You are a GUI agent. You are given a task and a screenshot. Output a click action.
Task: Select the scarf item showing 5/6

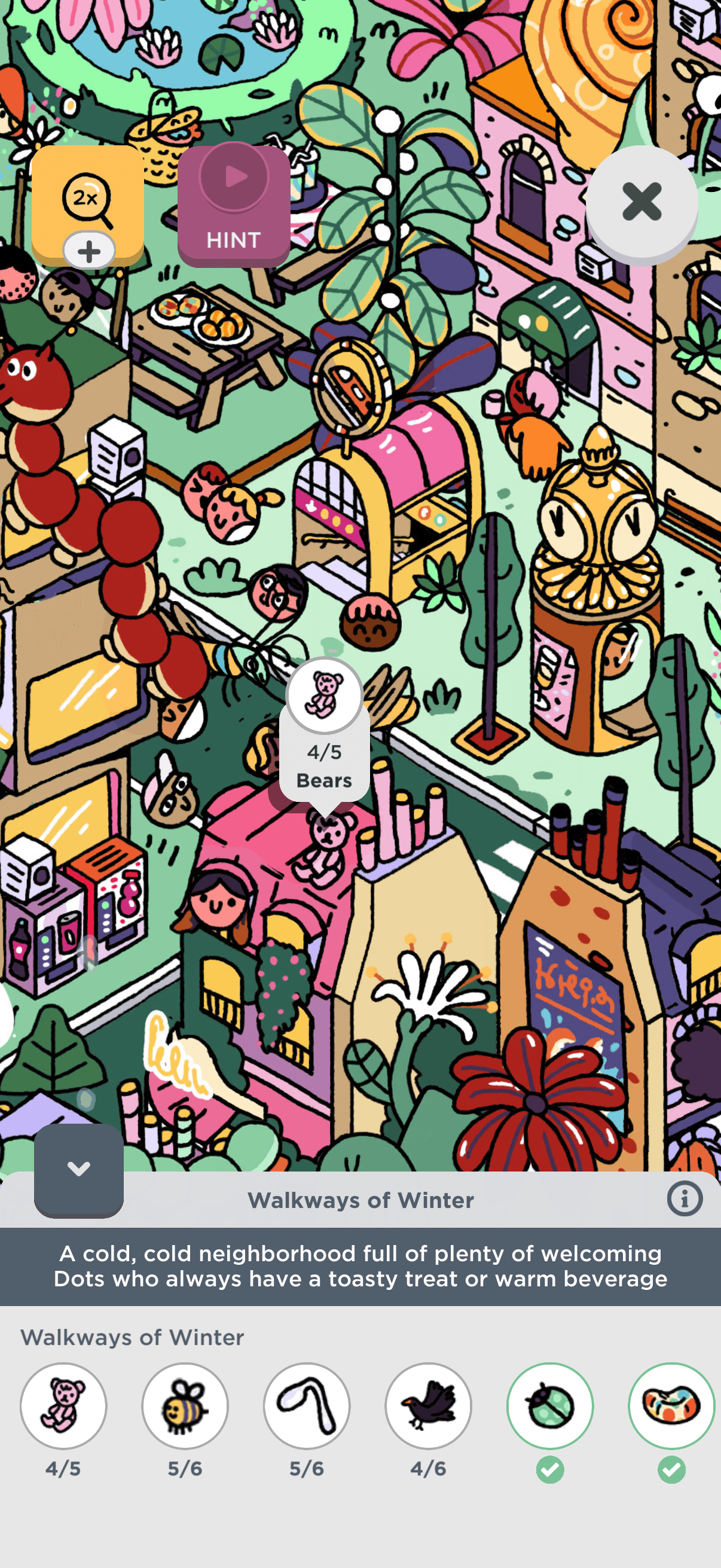pos(307,1405)
